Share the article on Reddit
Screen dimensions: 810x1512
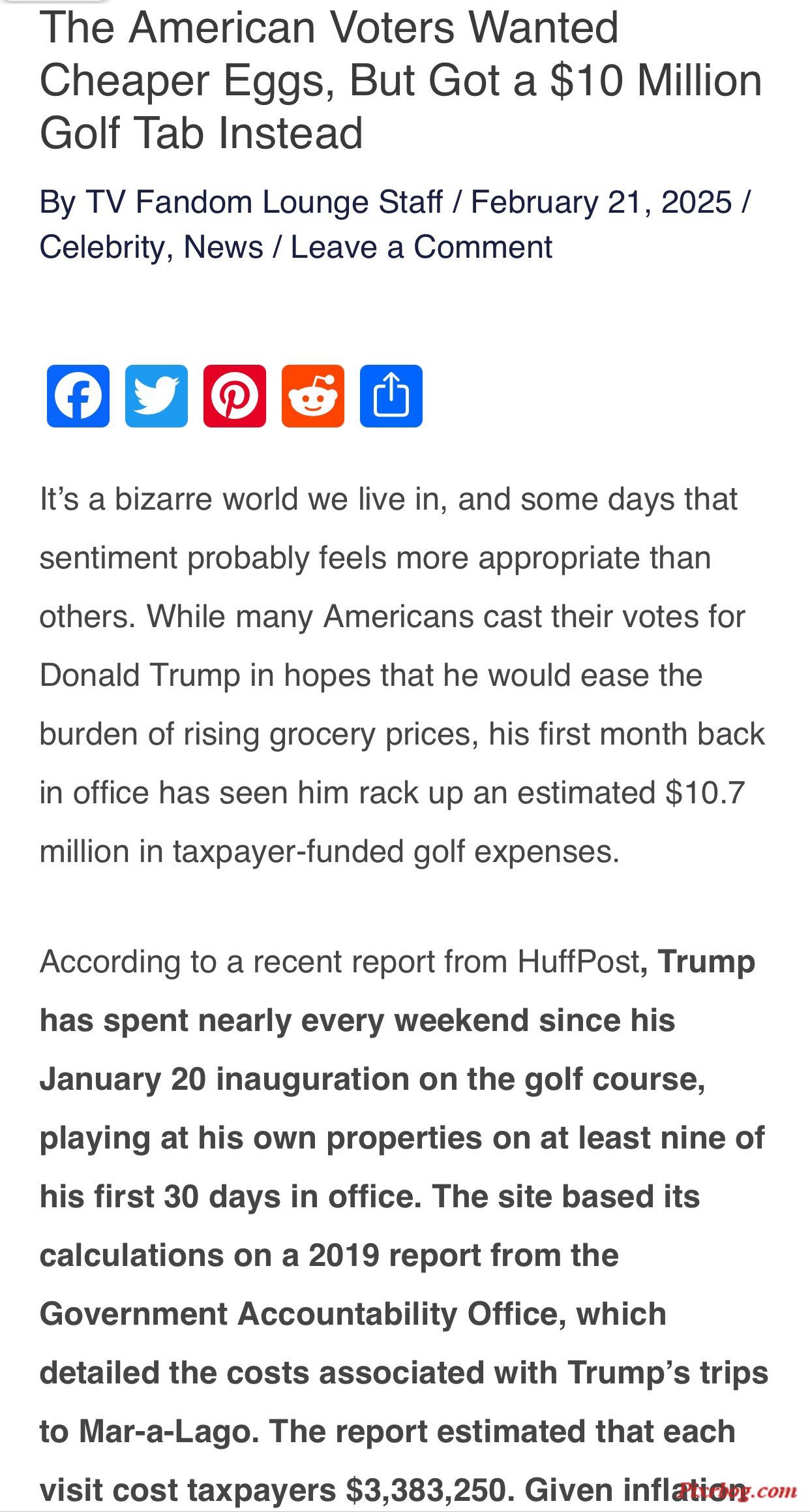pyautogui.click(x=313, y=396)
